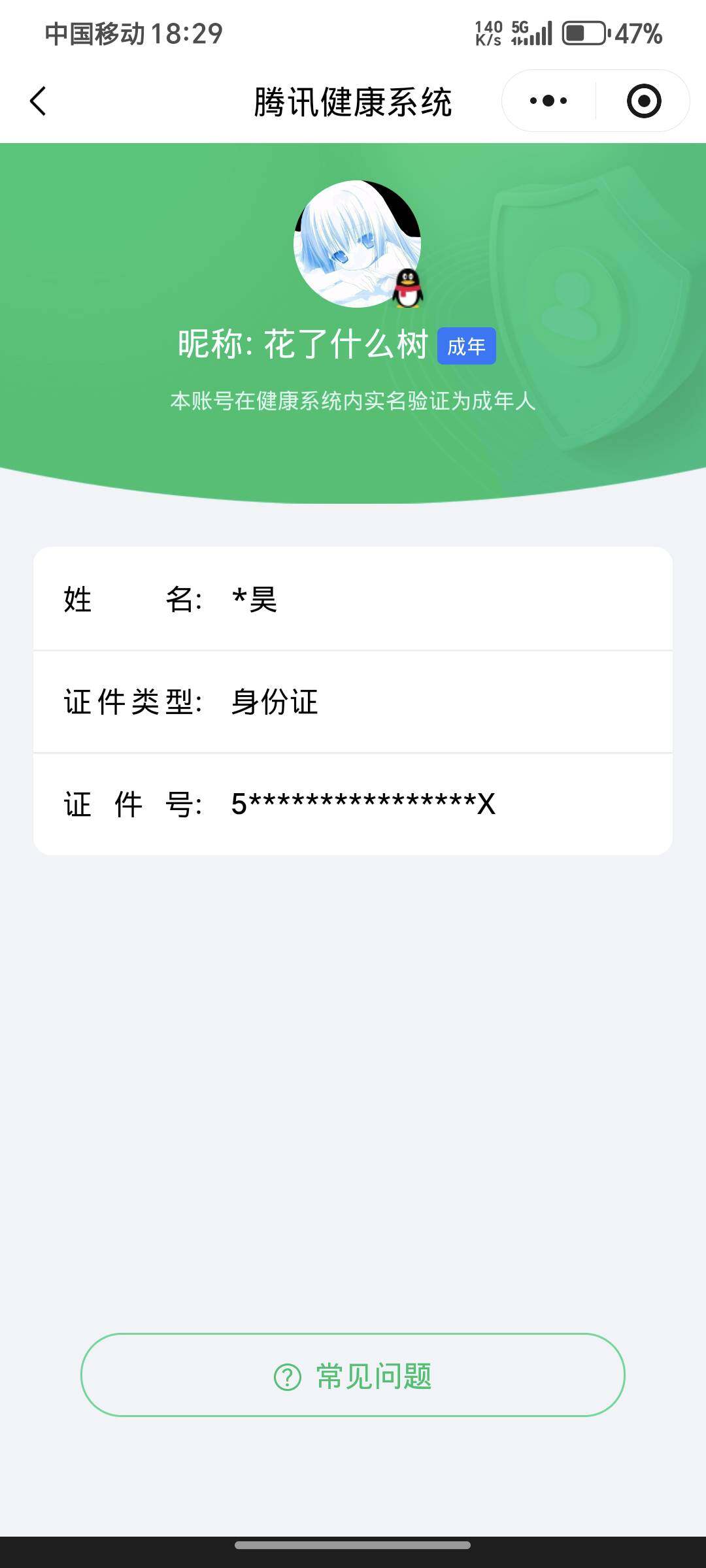Tap the adult verification description text

click(353, 402)
